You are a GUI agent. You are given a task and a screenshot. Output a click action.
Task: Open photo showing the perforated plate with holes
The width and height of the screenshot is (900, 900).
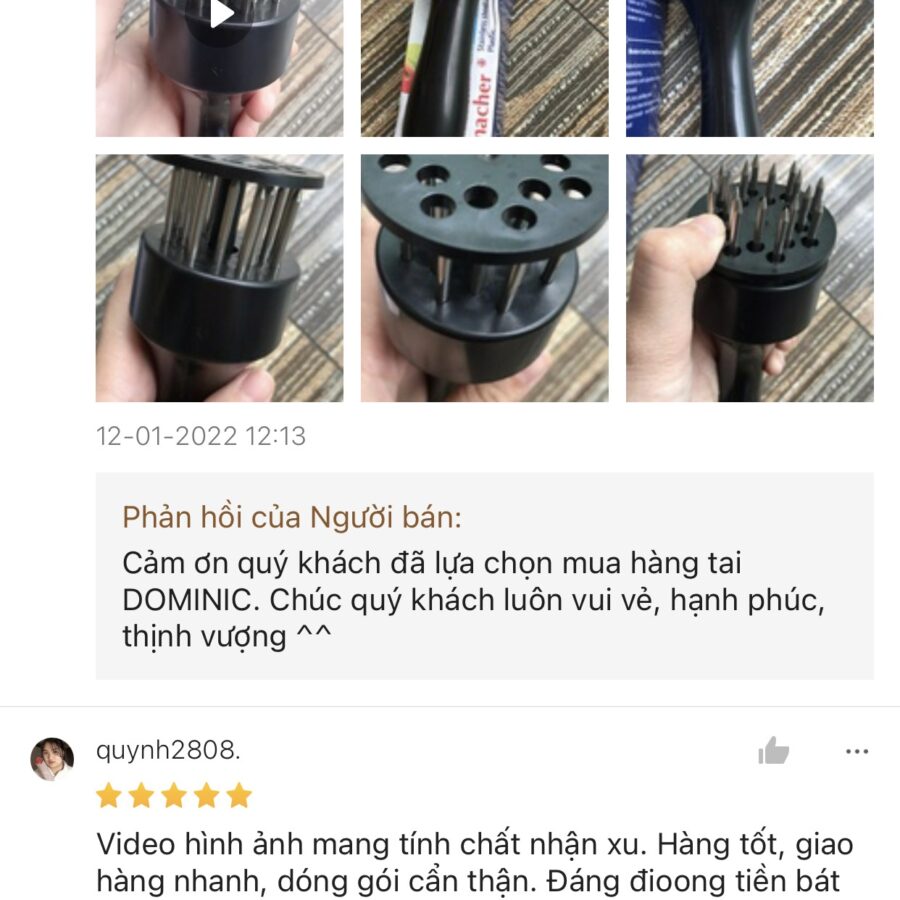(484, 278)
